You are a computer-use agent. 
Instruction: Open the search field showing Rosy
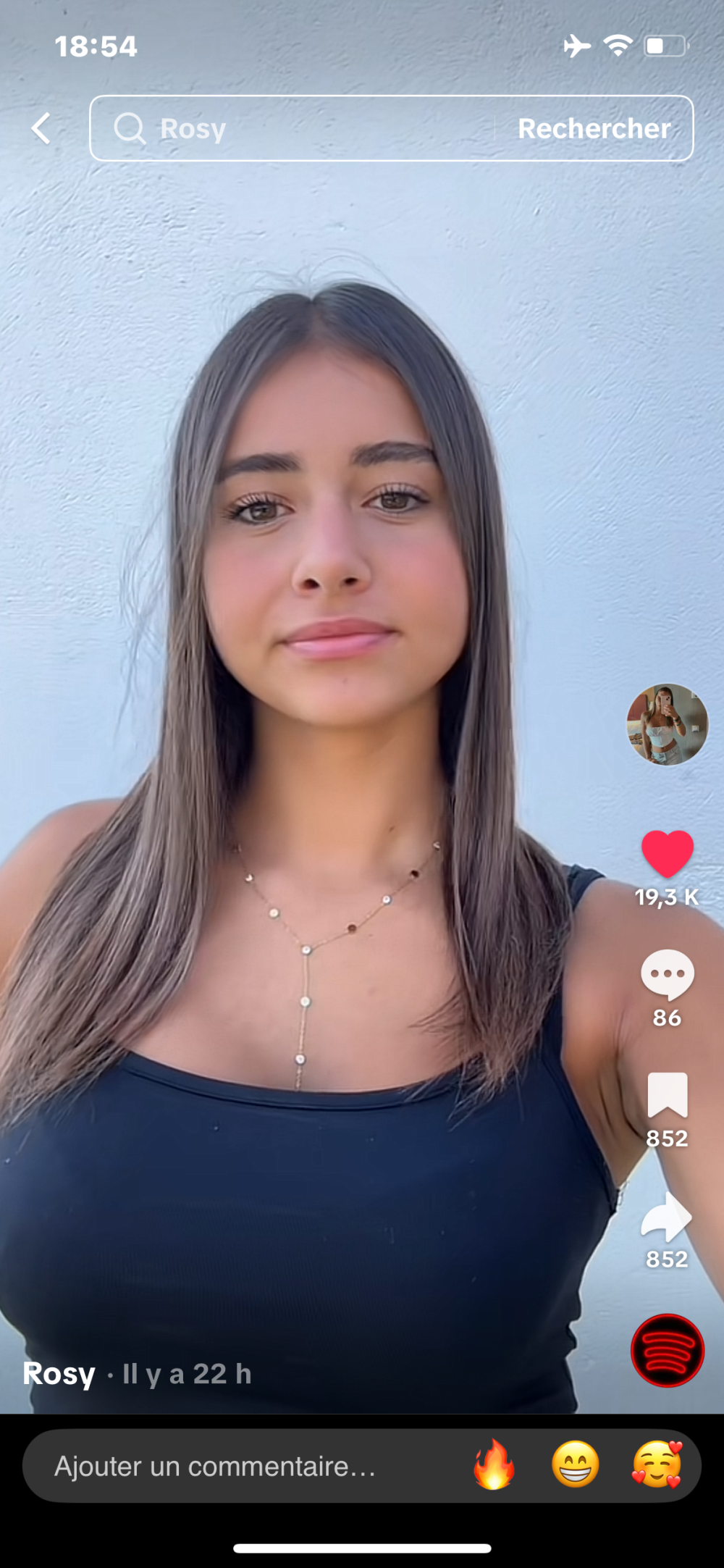click(x=290, y=128)
